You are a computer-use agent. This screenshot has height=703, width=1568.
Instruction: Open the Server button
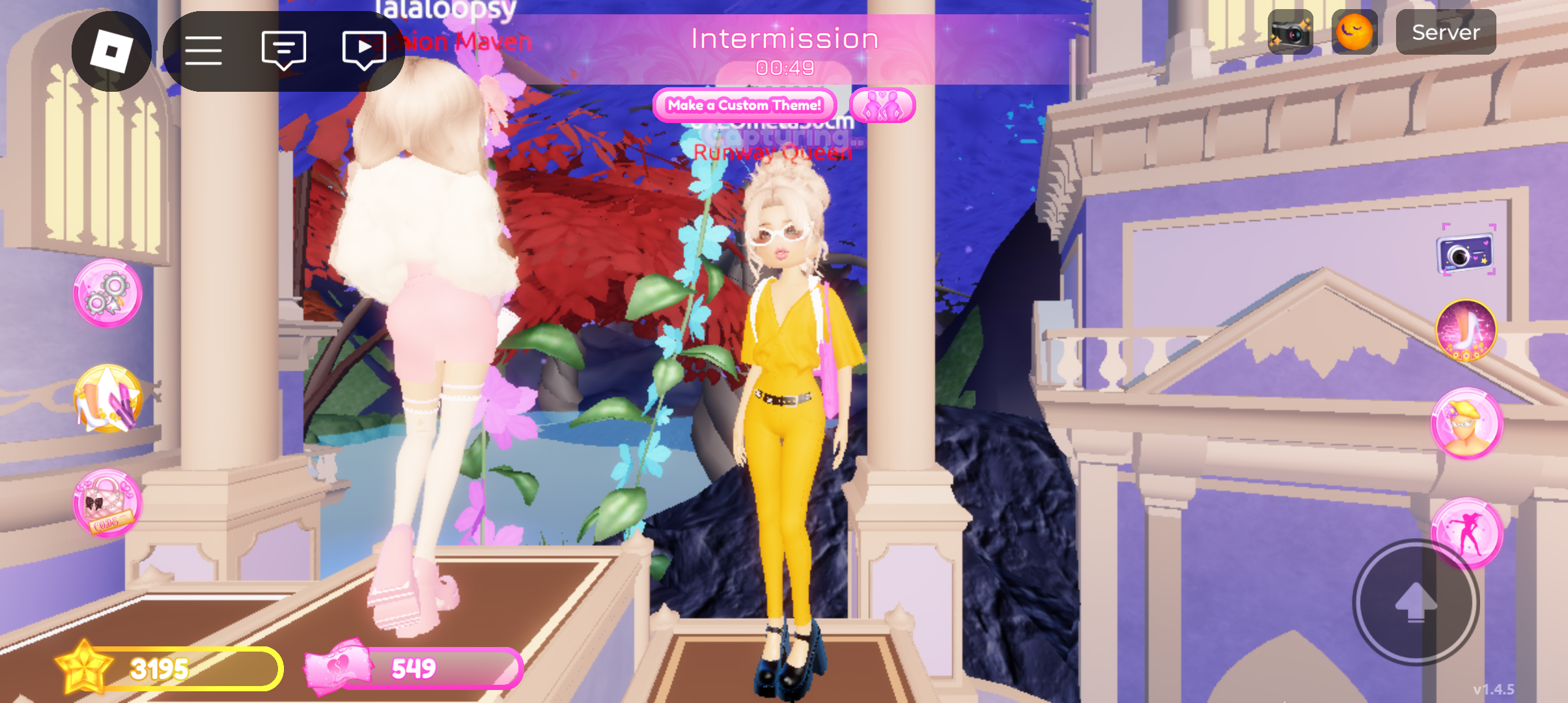click(1446, 33)
